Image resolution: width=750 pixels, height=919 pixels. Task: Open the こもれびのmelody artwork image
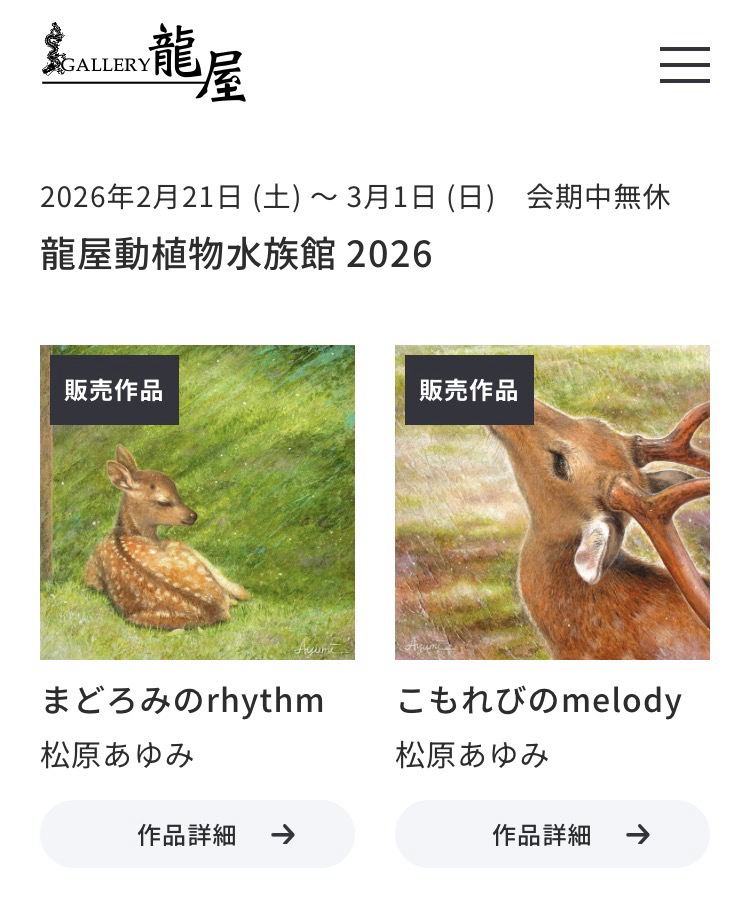tap(552, 502)
